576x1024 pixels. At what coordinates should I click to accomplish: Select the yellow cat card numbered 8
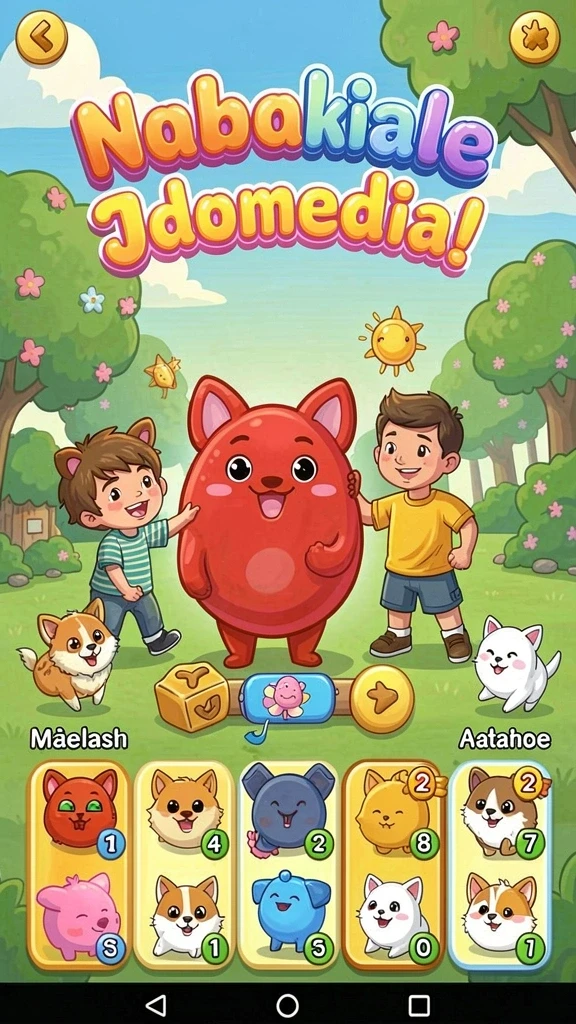point(394,810)
